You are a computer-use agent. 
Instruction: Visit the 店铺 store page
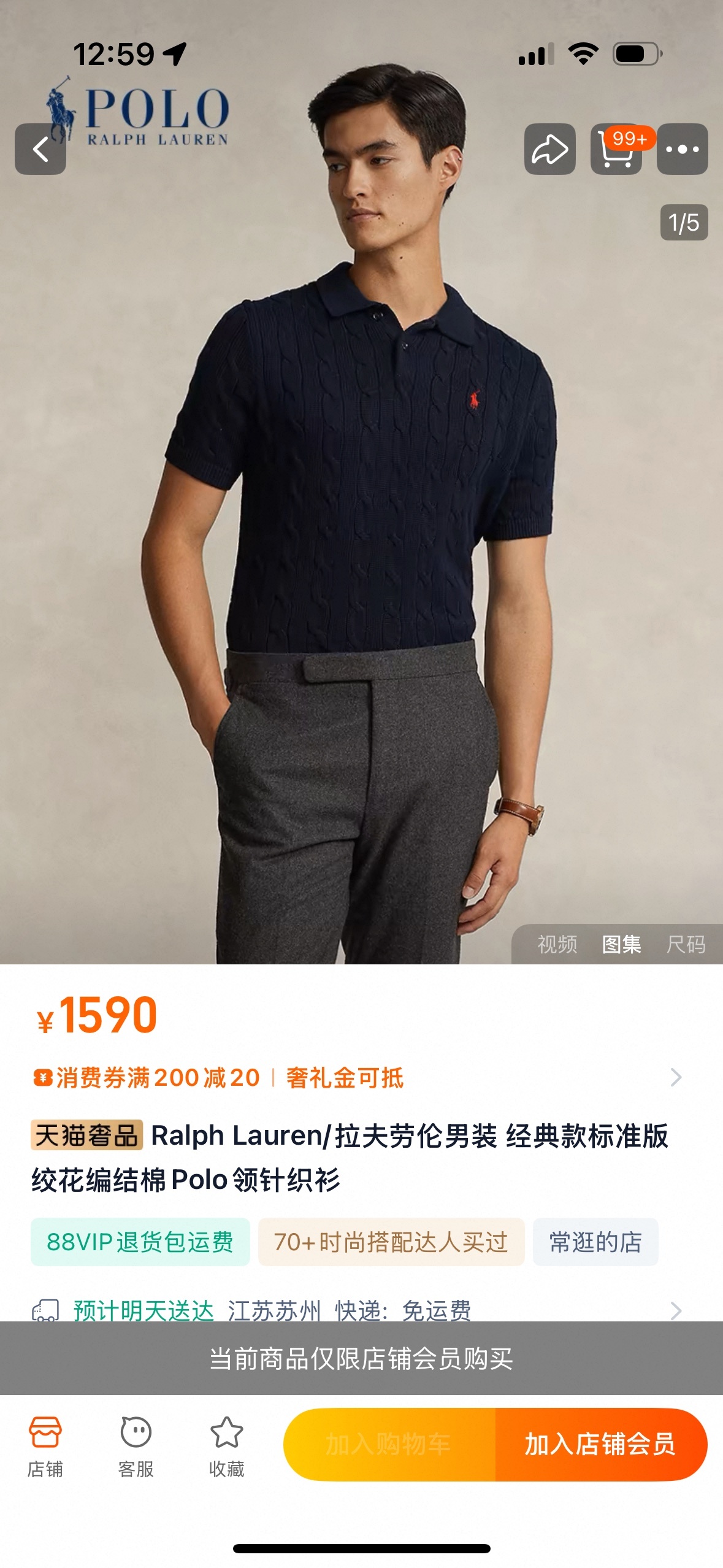coord(45,1445)
